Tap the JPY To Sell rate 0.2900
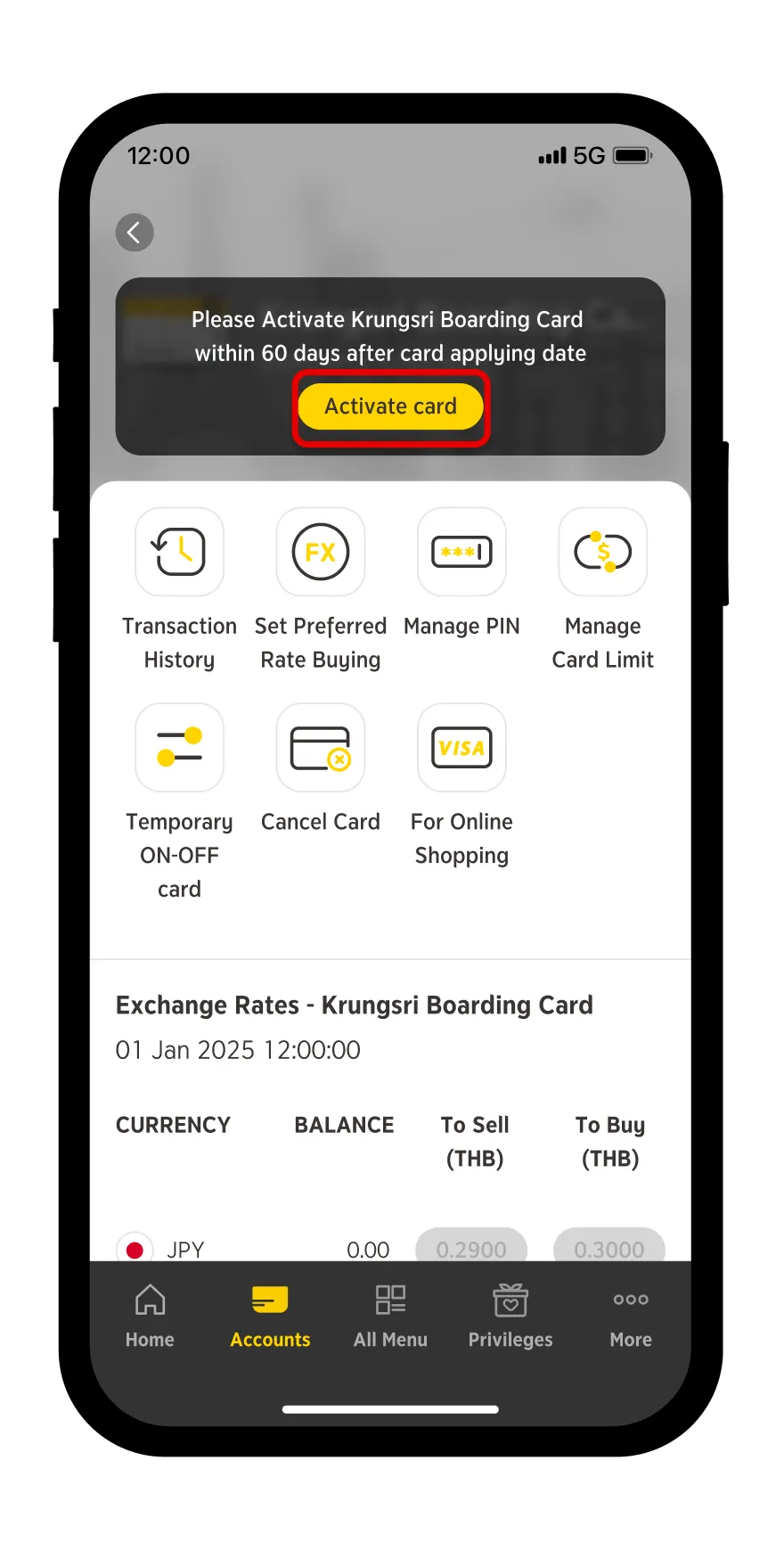Viewport: 784px width, 1551px height. coord(471,1246)
